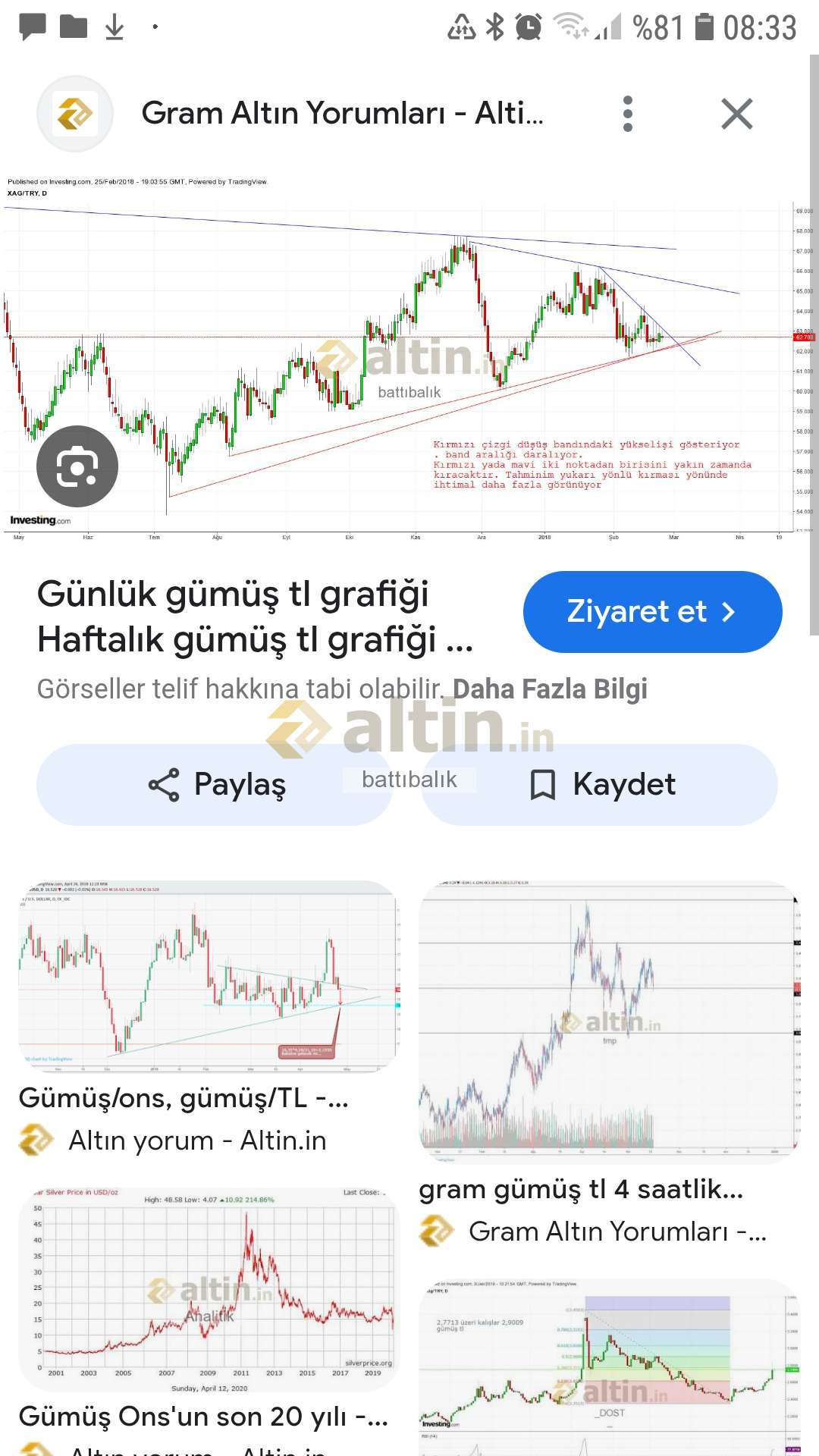This screenshot has height=1456, width=819.
Task: Open the Gümüş Ons'un son 20 yılı result
Action: (208, 1289)
